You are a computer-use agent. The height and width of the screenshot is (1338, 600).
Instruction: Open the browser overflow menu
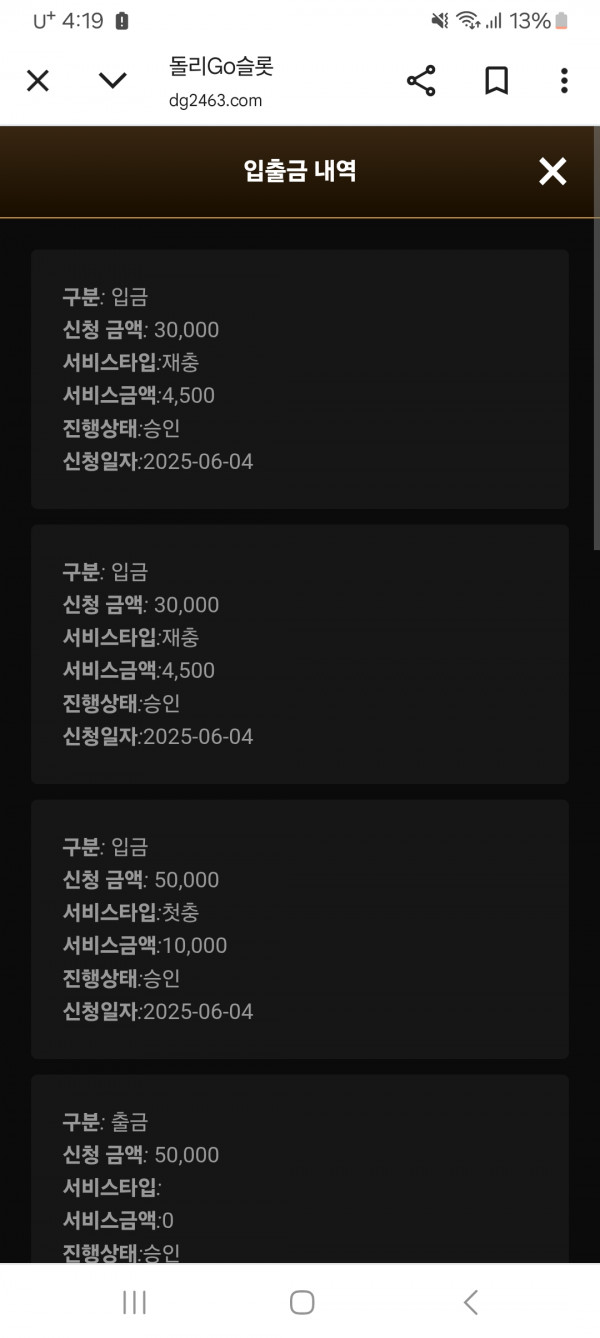(564, 81)
